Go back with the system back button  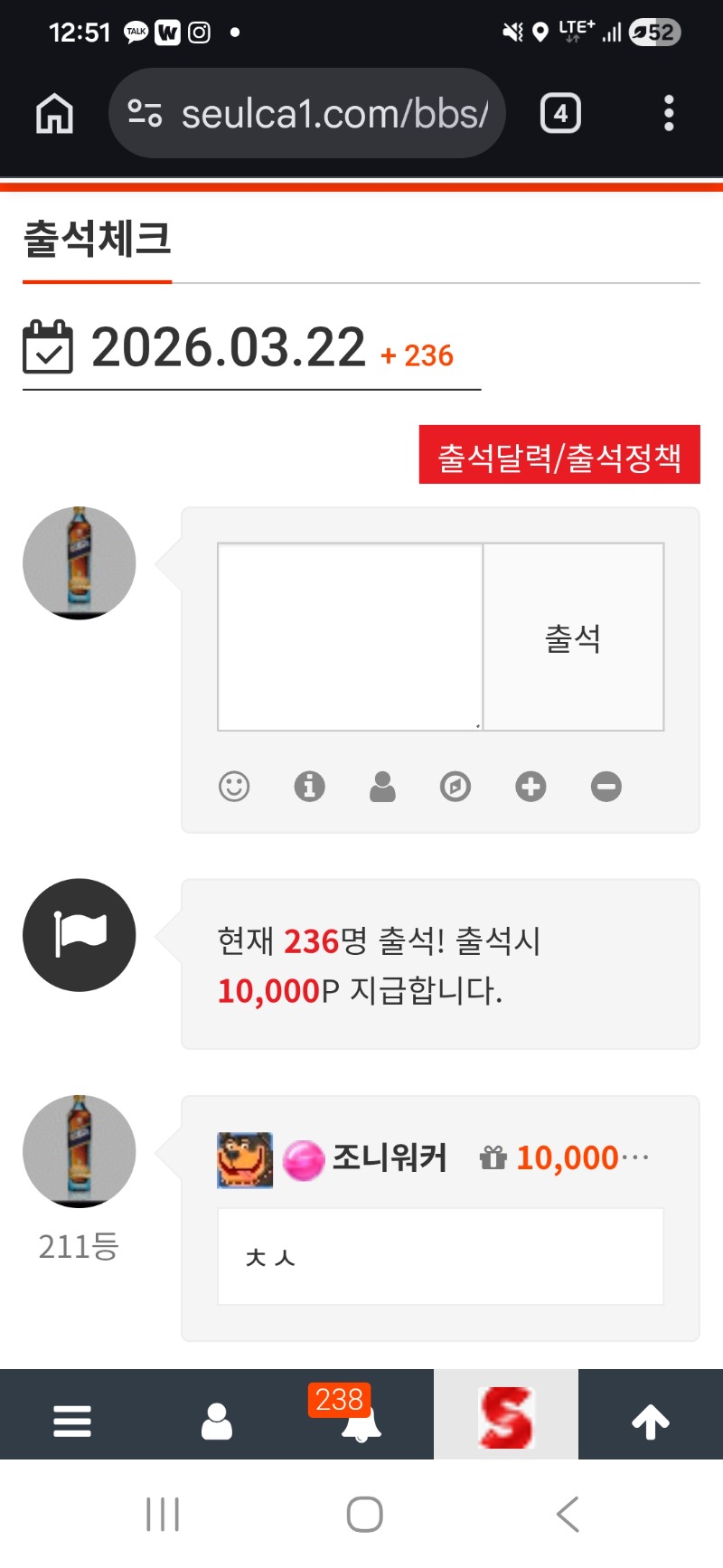click(x=568, y=1514)
